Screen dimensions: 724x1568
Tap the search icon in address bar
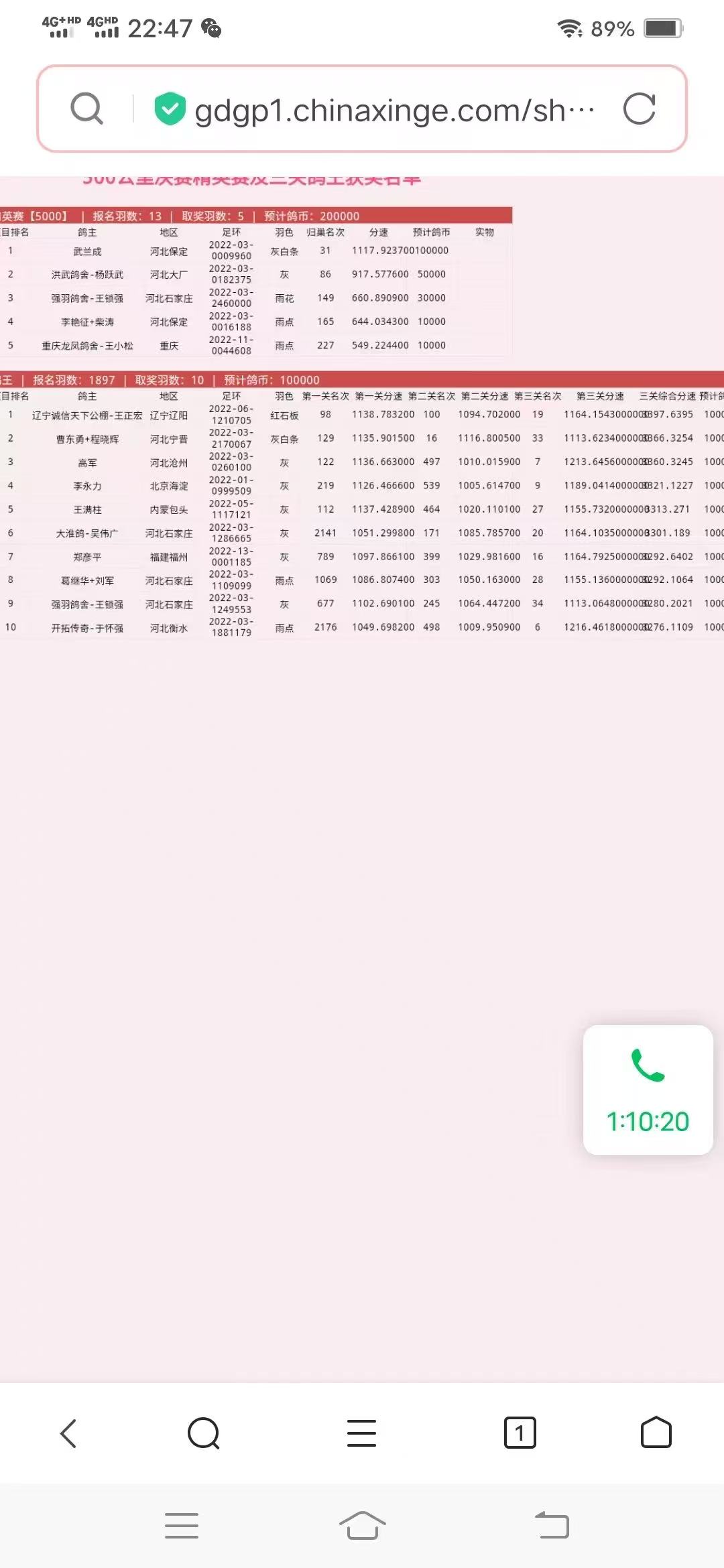tap(86, 109)
